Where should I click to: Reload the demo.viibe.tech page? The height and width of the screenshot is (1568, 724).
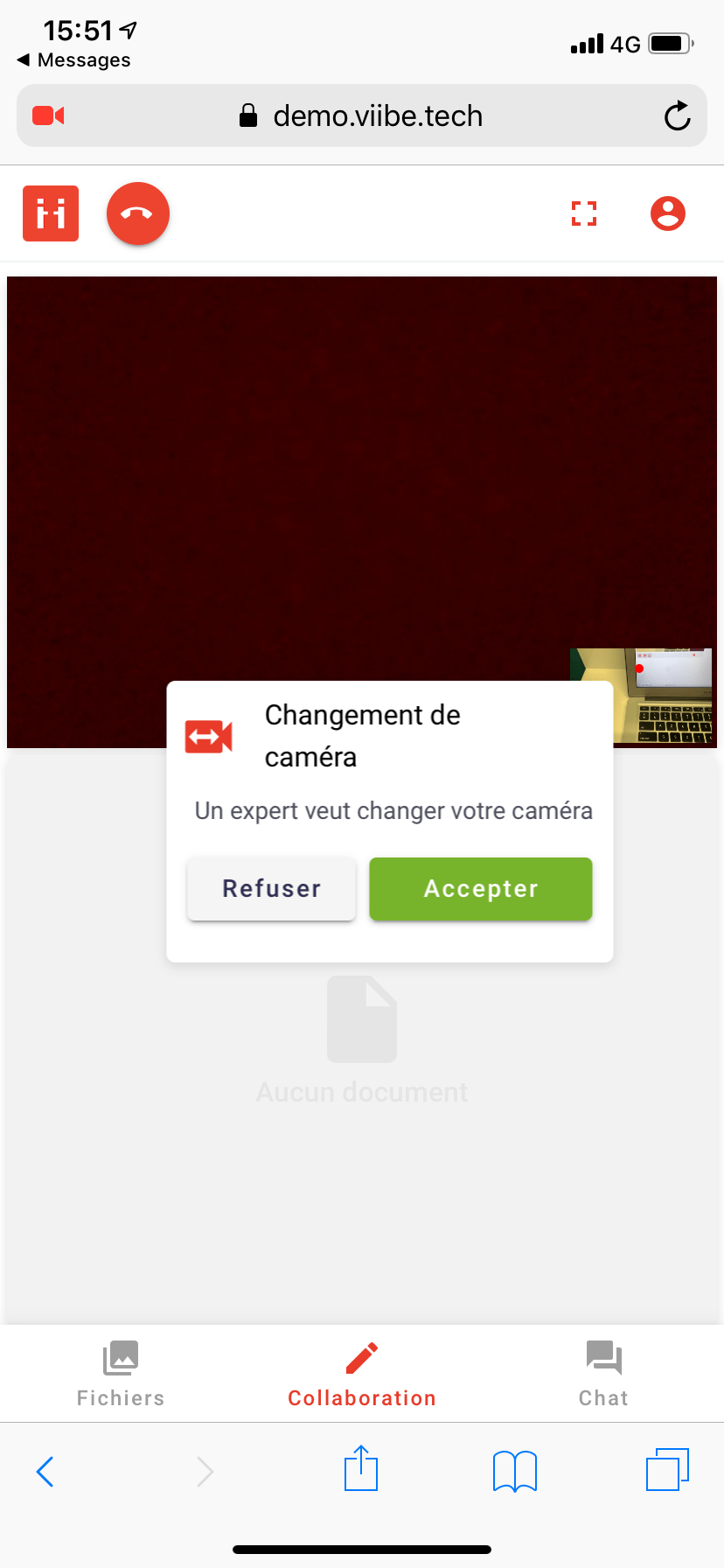[x=677, y=115]
